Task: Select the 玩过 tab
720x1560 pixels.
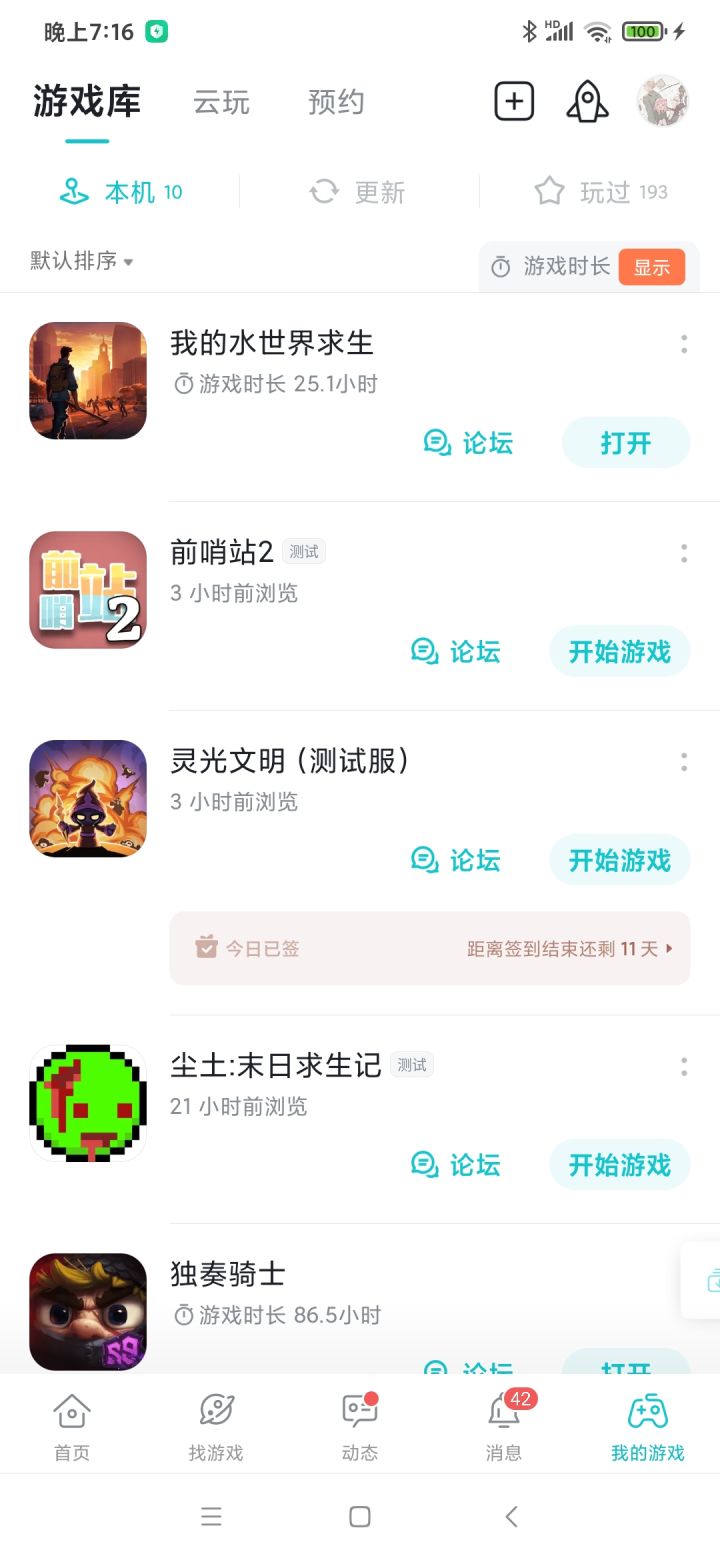Action: 600,192
